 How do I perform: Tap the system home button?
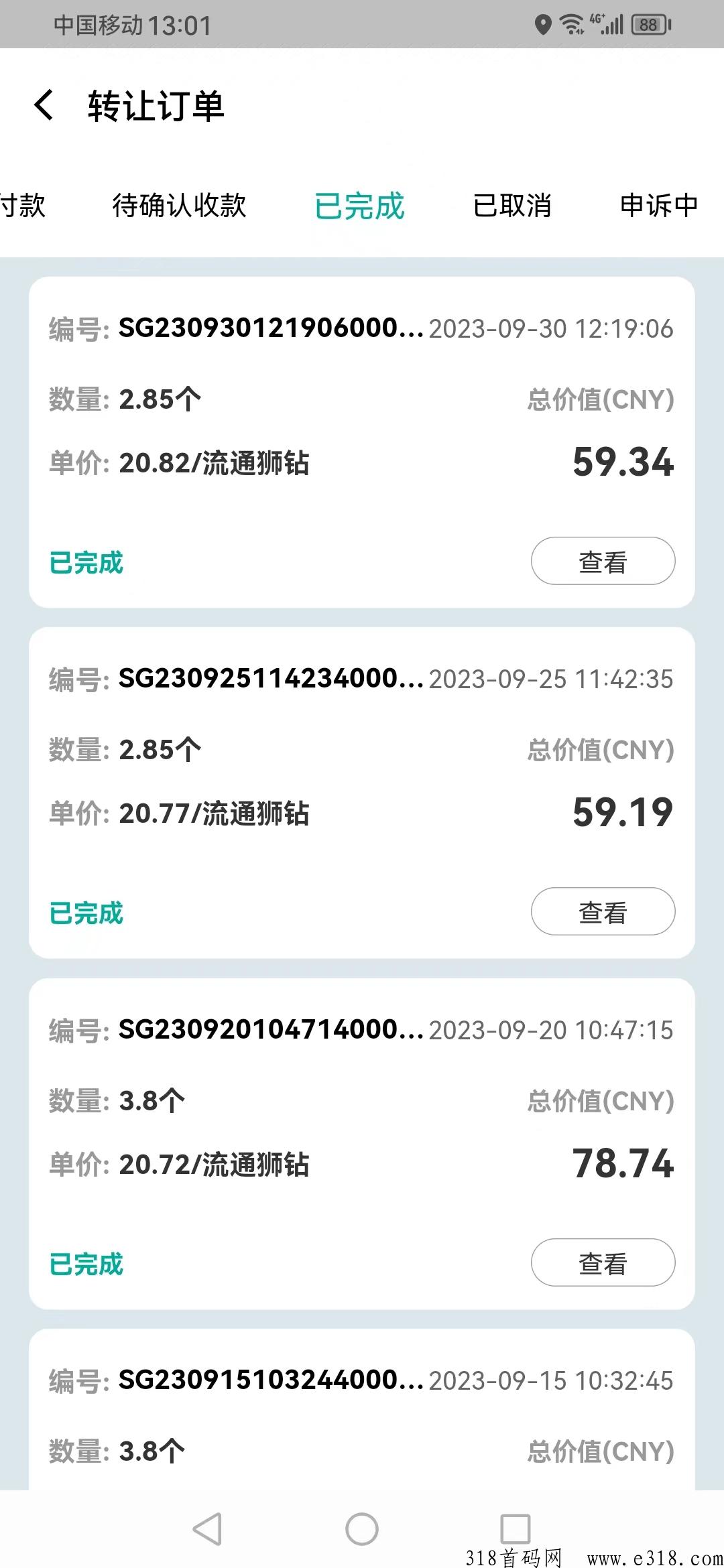(362, 1529)
